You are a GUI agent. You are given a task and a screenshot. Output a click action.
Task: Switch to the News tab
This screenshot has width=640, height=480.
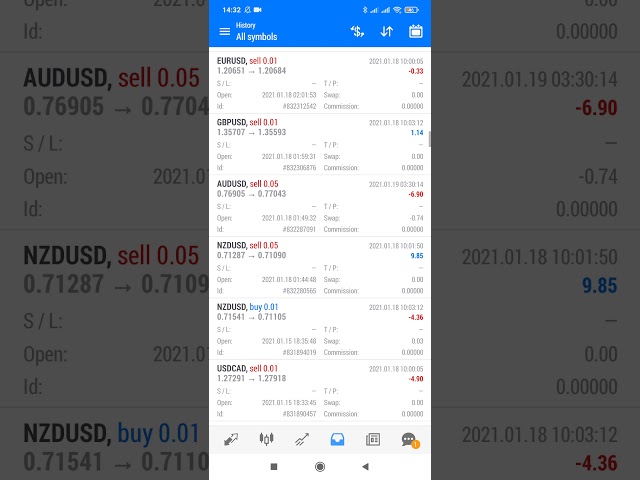coord(373,439)
